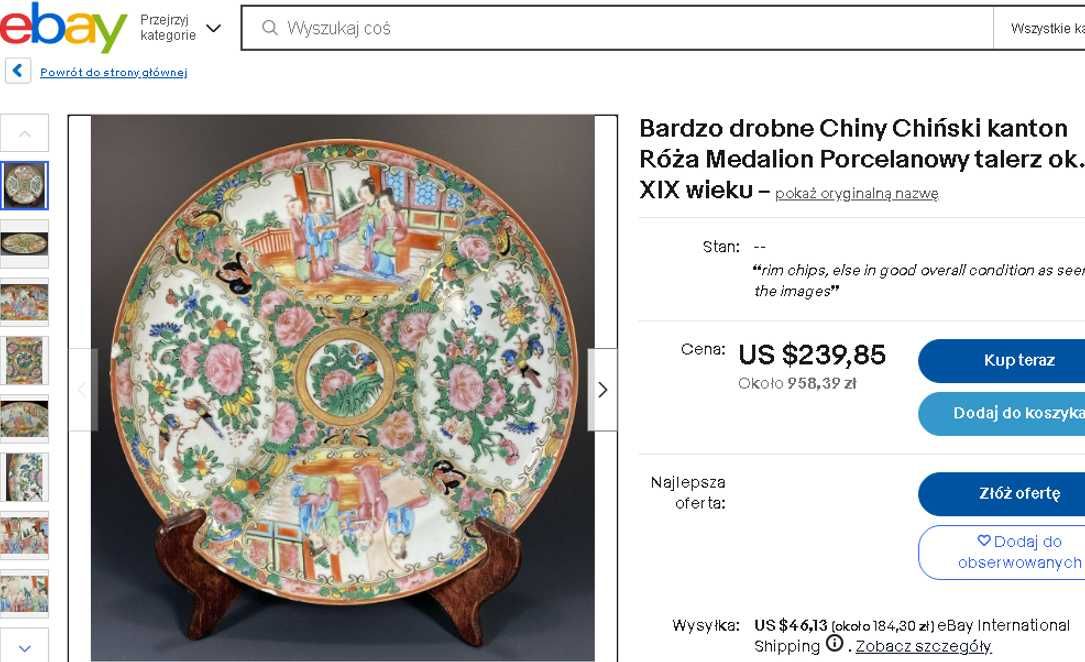Show the original listing name

tap(856, 193)
